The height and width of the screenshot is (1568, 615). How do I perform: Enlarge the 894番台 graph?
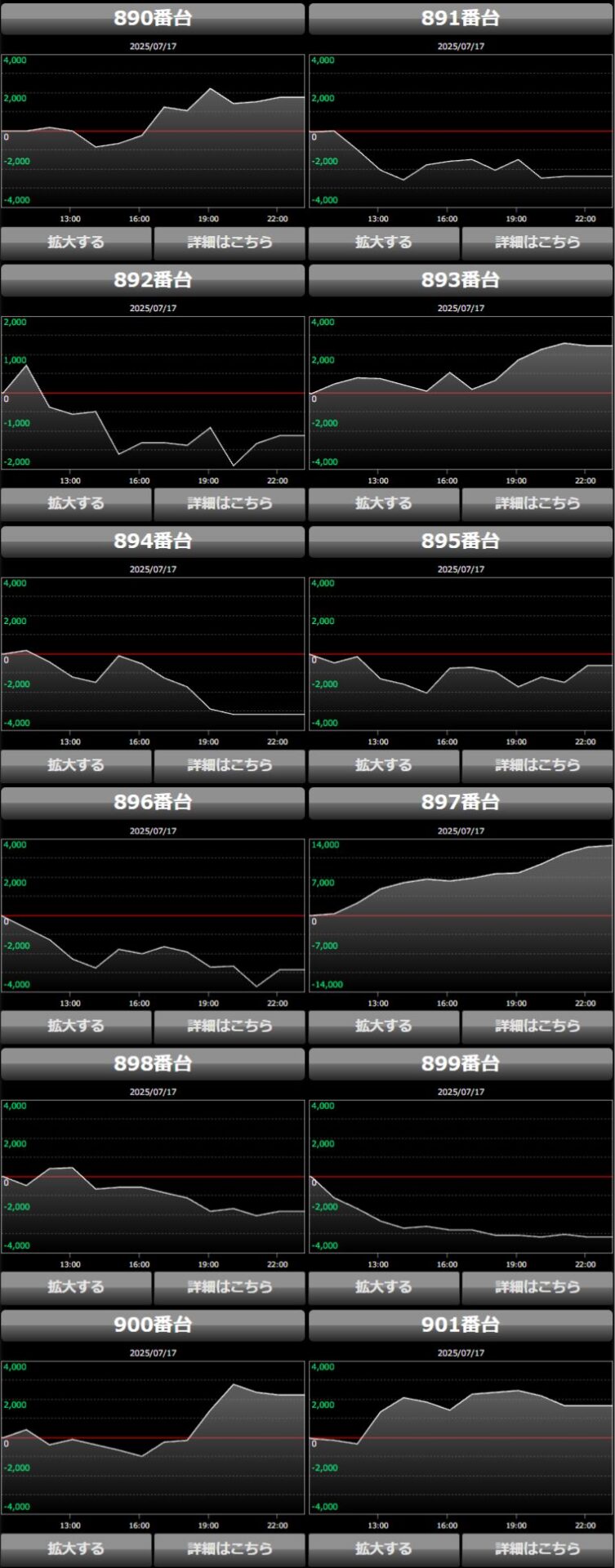(x=76, y=765)
